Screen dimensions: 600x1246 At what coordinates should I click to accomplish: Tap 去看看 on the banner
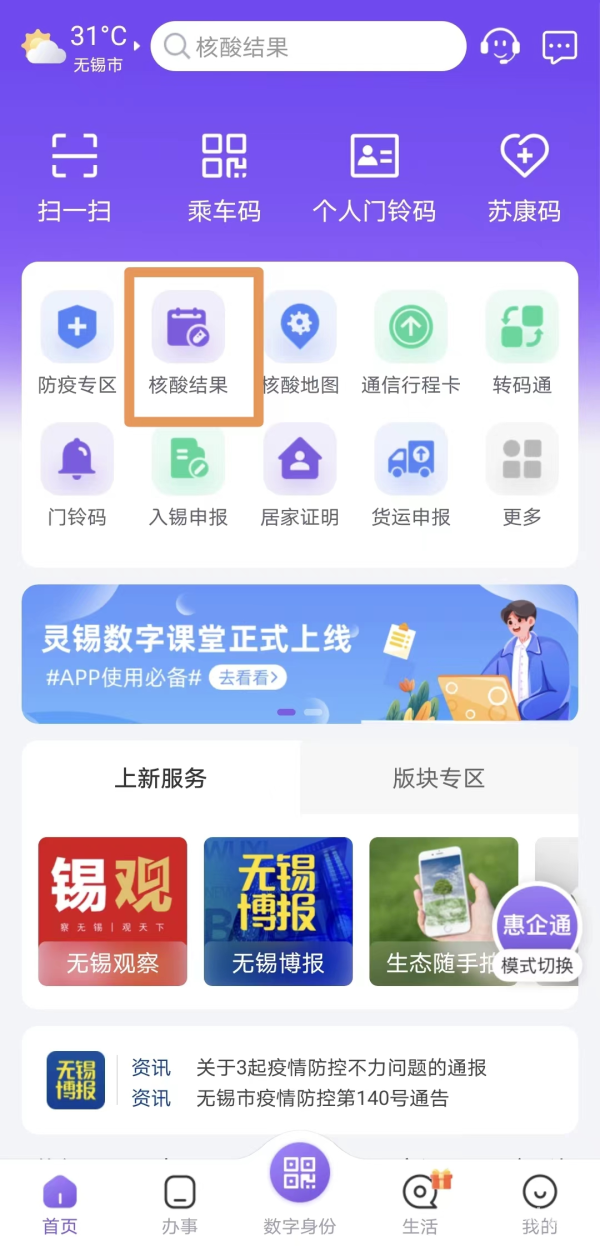(x=248, y=677)
